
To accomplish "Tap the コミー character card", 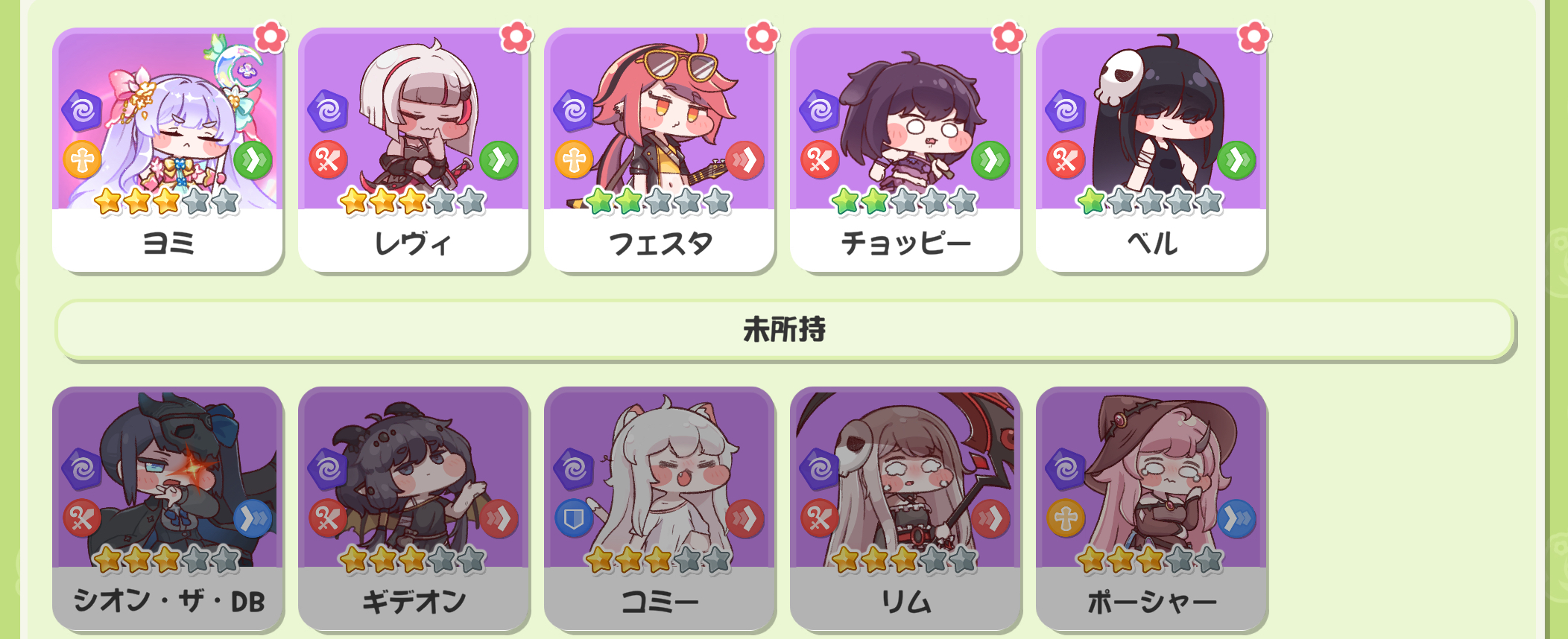I will [x=660, y=506].
